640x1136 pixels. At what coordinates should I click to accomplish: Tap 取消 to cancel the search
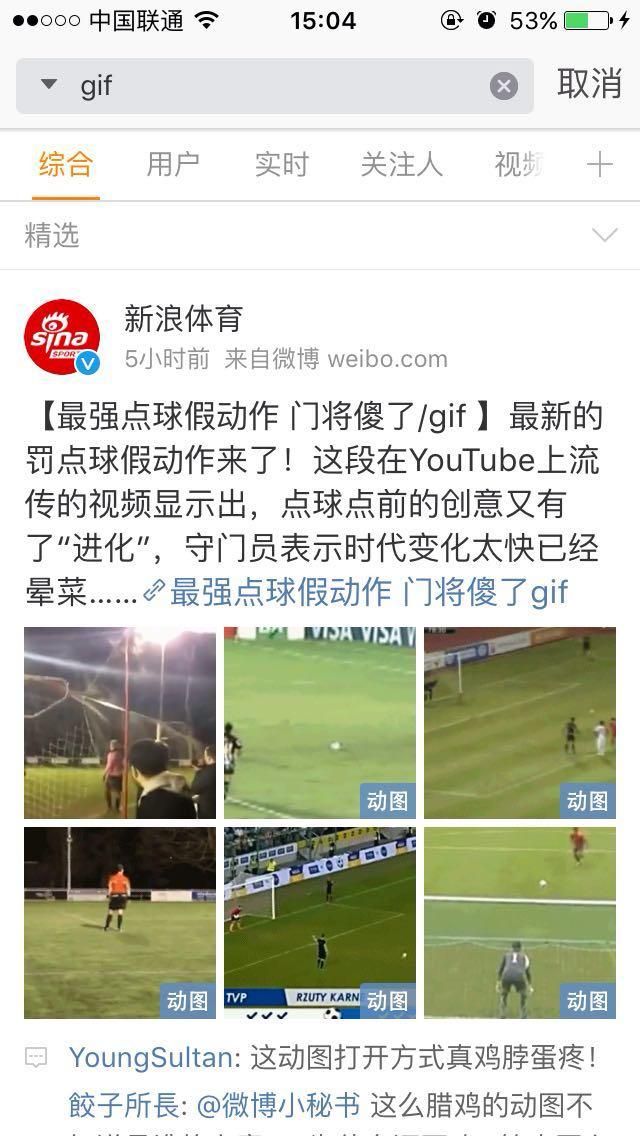589,84
